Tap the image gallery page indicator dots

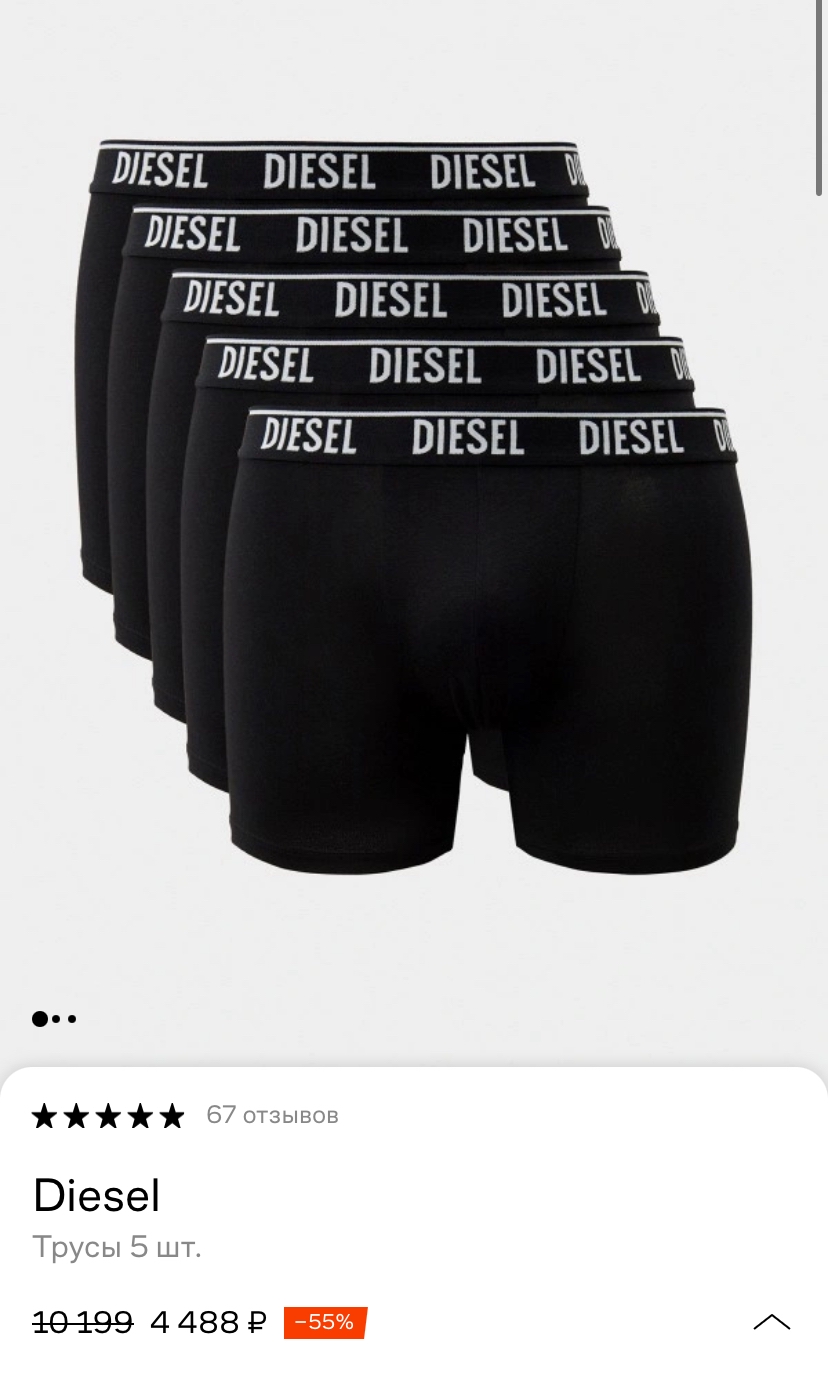point(54,1019)
